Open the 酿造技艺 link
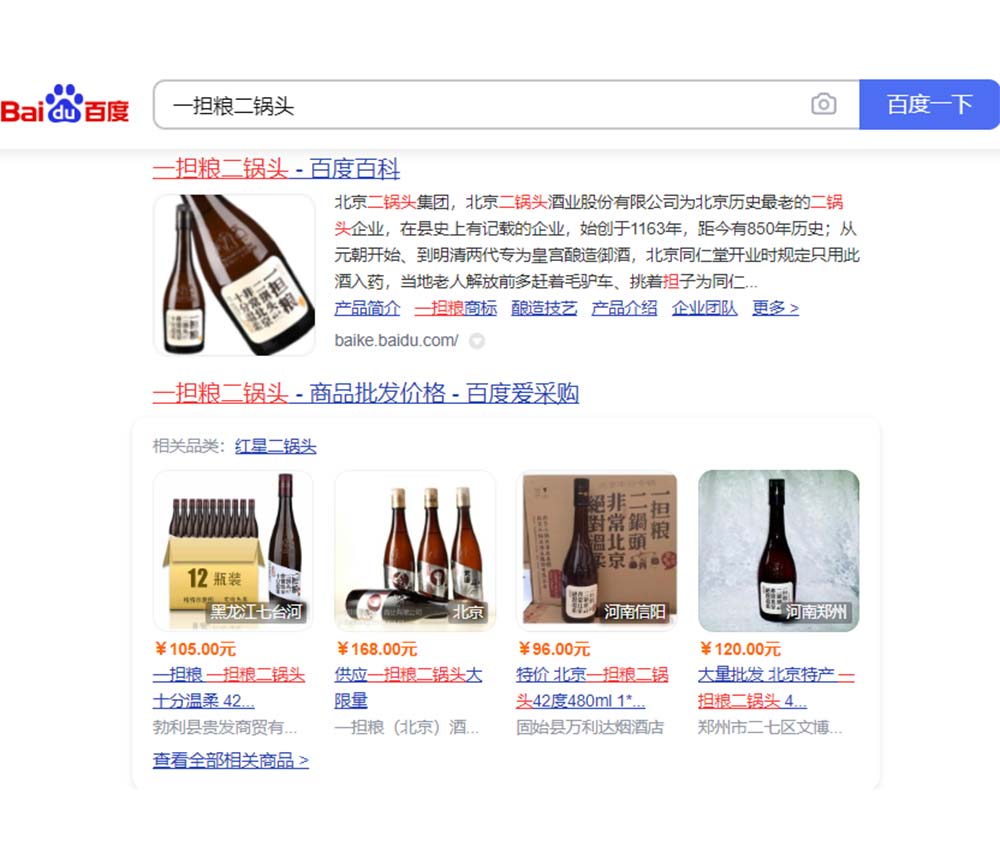1000x858 pixels. pos(544,308)
